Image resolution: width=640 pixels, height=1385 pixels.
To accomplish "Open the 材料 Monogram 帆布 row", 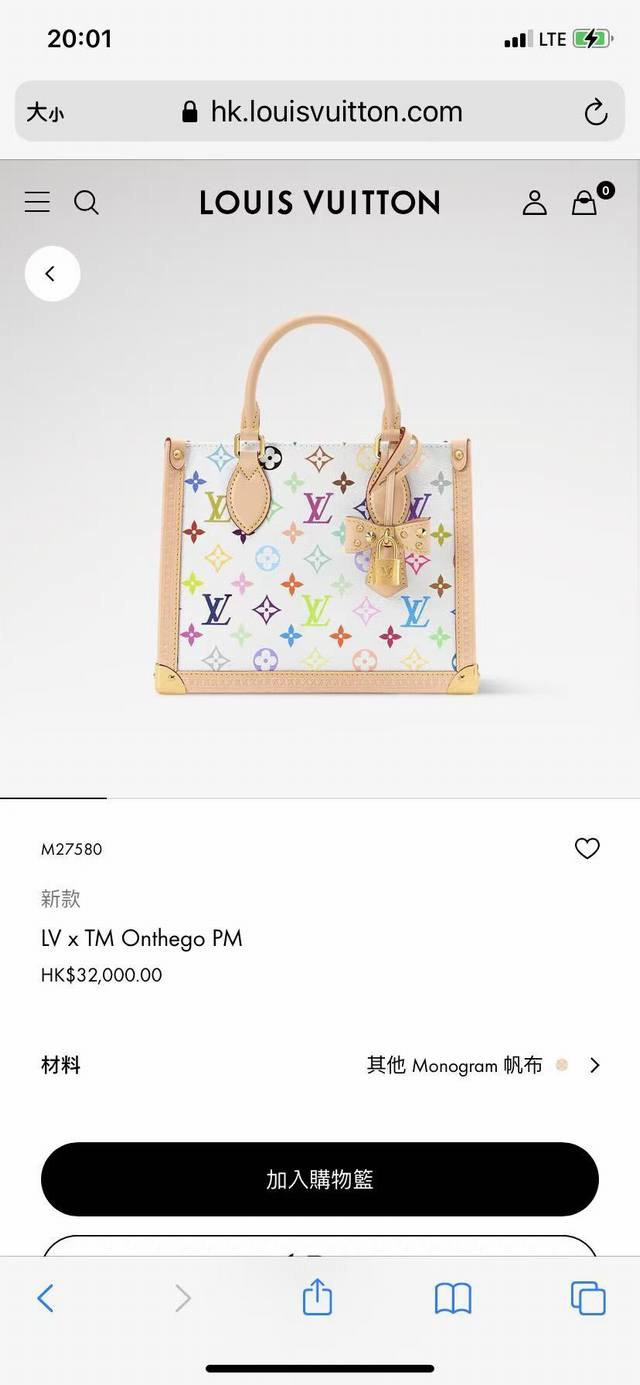I will [320, 1065].
